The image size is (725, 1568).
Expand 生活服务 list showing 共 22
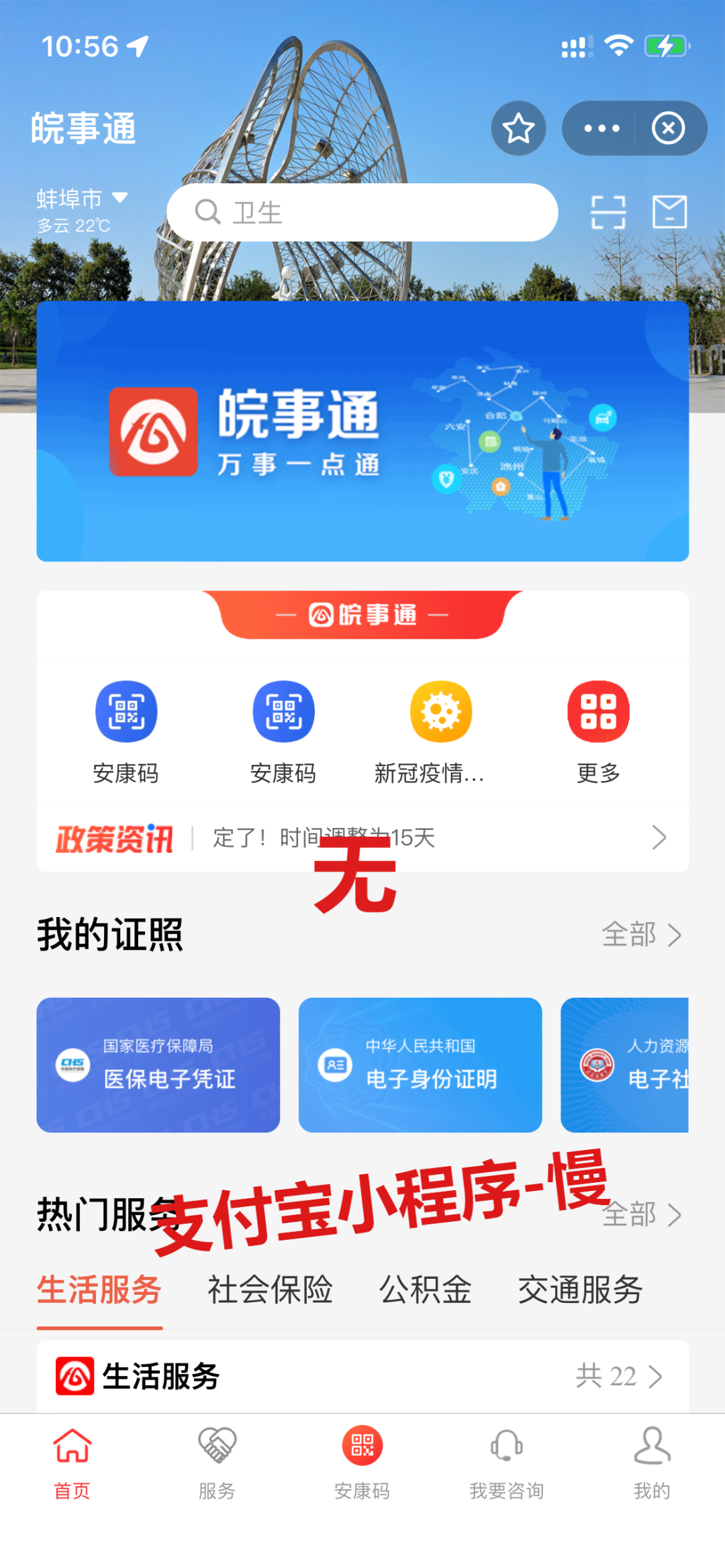tap(619, 1376)
